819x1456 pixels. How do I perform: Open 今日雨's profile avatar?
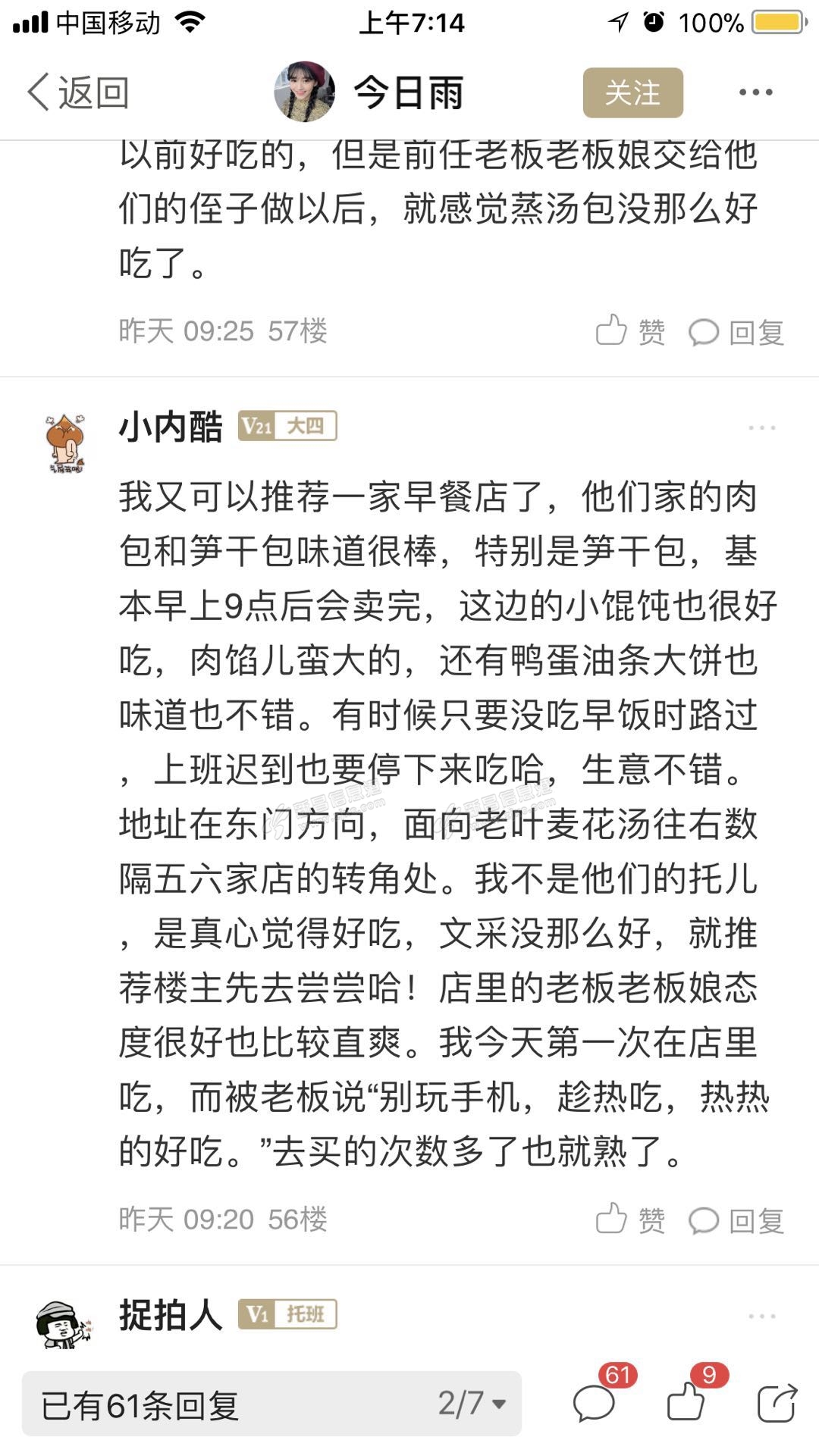305,92
